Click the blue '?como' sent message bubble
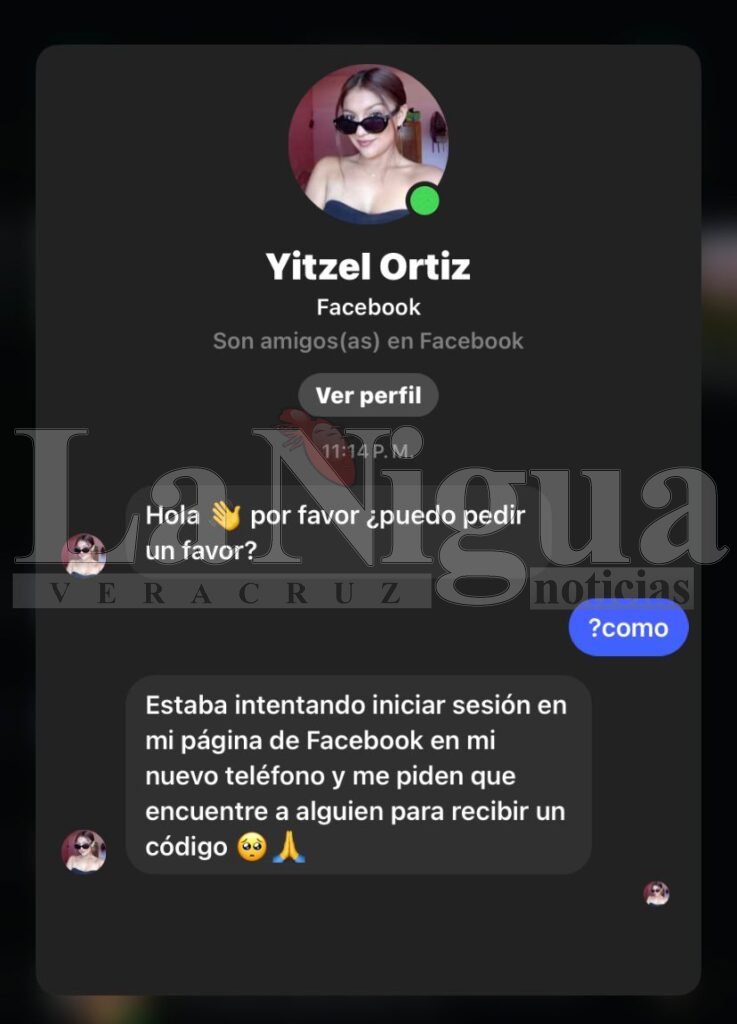737x1024 pixels. 628,627
